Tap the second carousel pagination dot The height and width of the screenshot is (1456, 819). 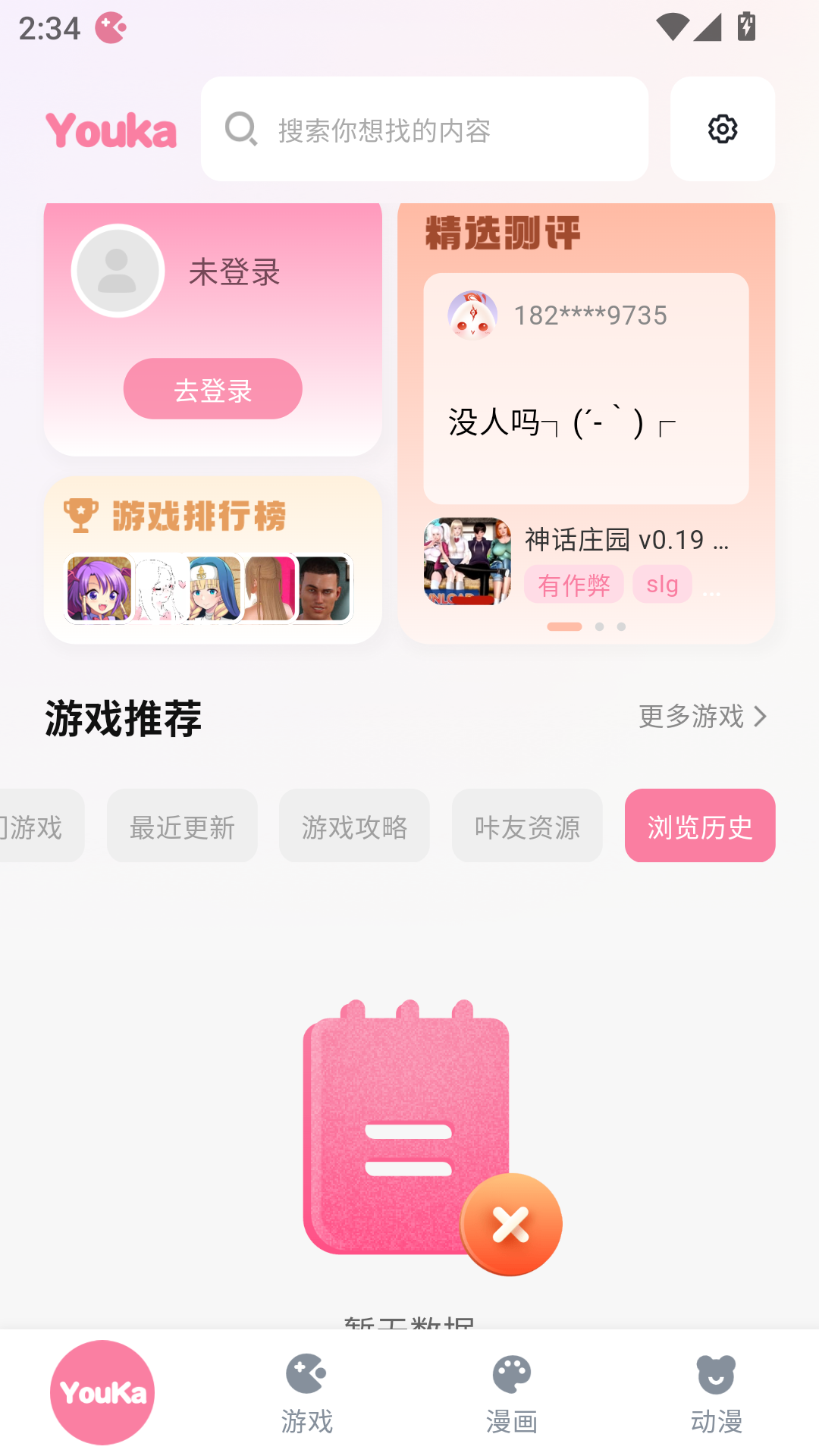(x=598, y=626)
